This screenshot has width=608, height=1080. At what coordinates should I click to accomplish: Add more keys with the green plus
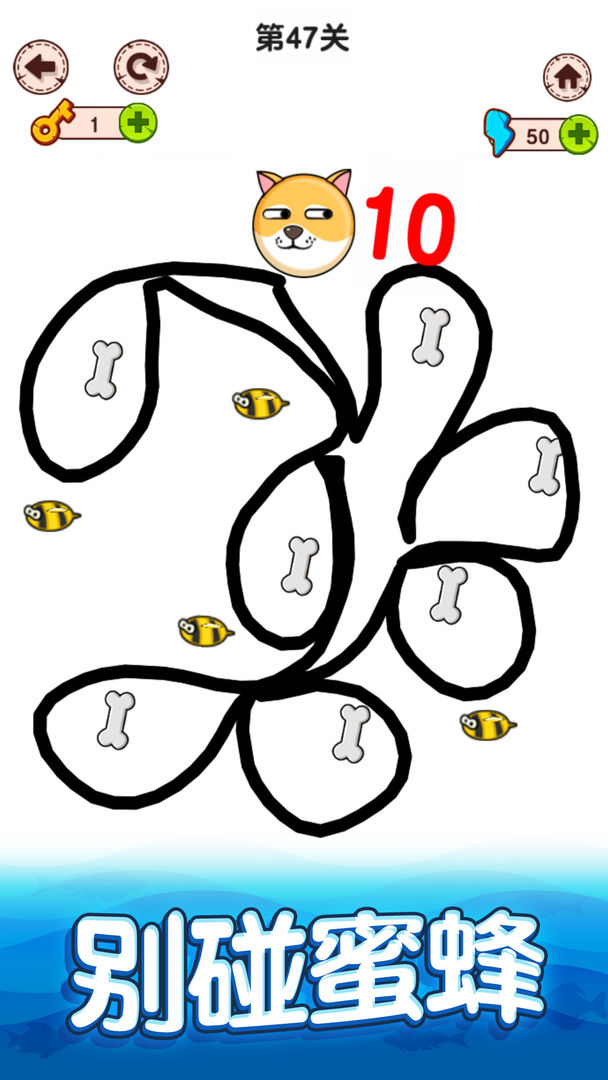point(138,123)
